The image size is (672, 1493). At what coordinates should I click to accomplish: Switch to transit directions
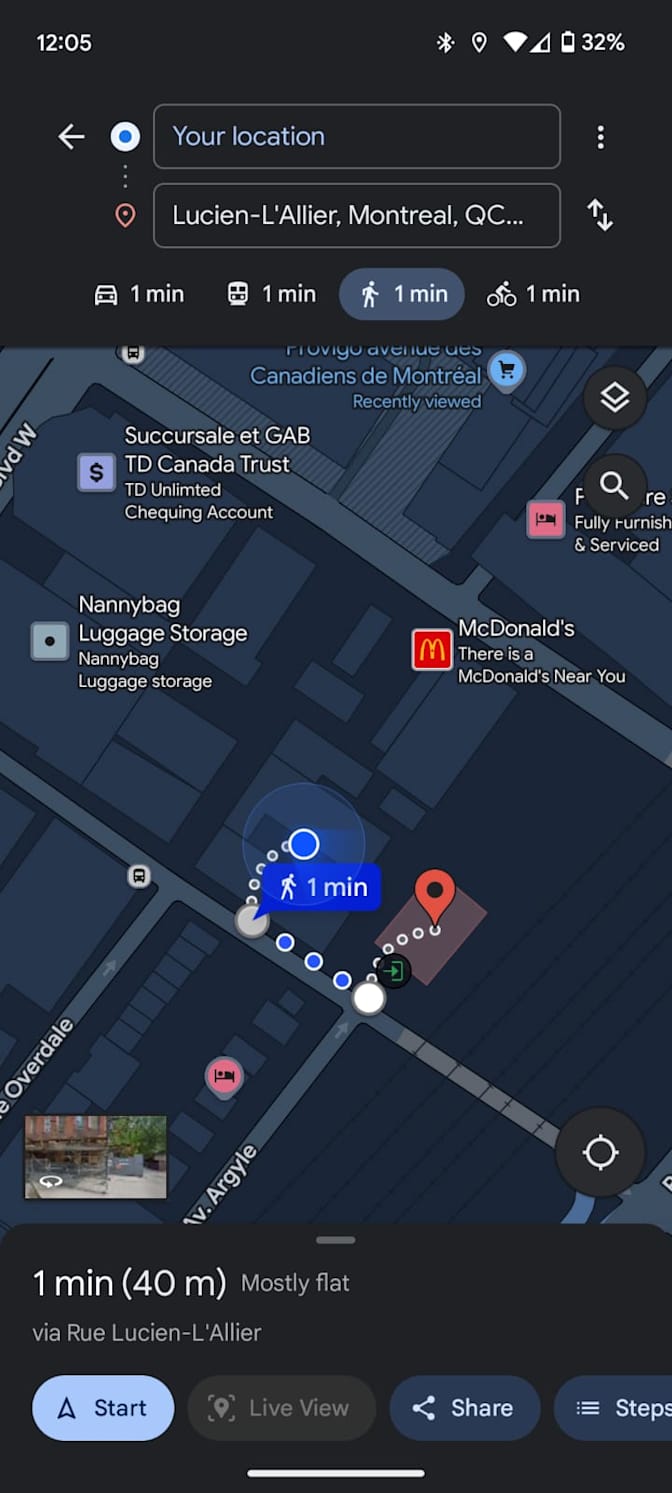tap(270, 294)
